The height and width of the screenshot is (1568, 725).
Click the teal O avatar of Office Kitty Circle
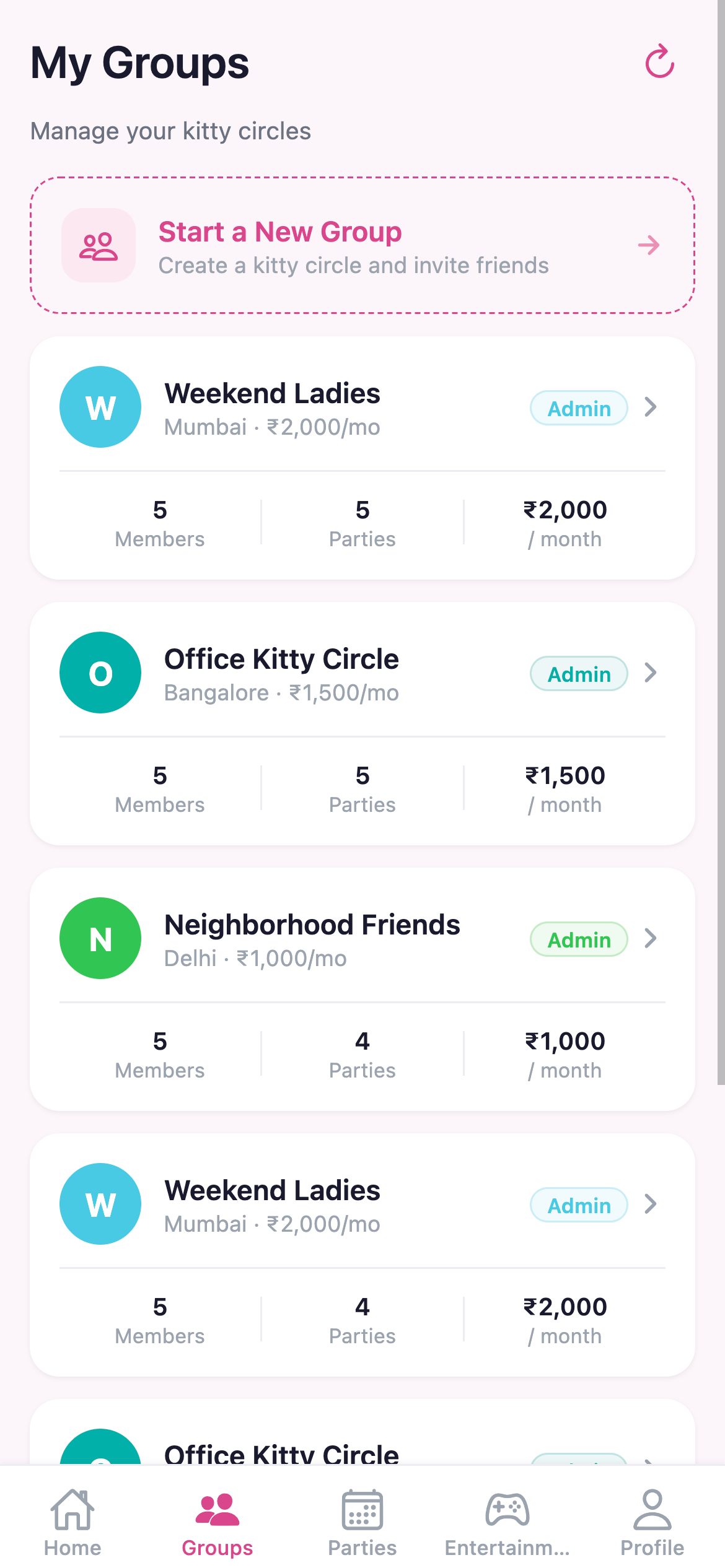point(100,673)
